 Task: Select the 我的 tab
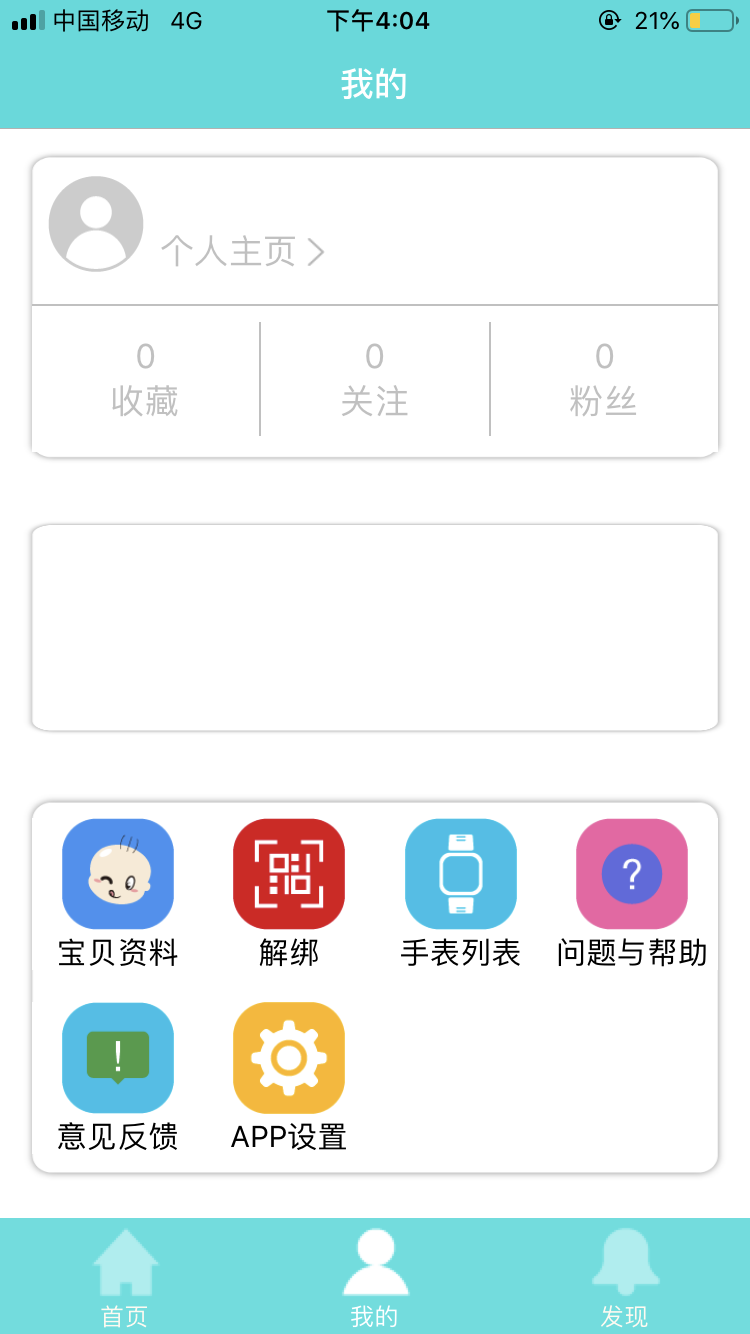tap(375, 1277)
